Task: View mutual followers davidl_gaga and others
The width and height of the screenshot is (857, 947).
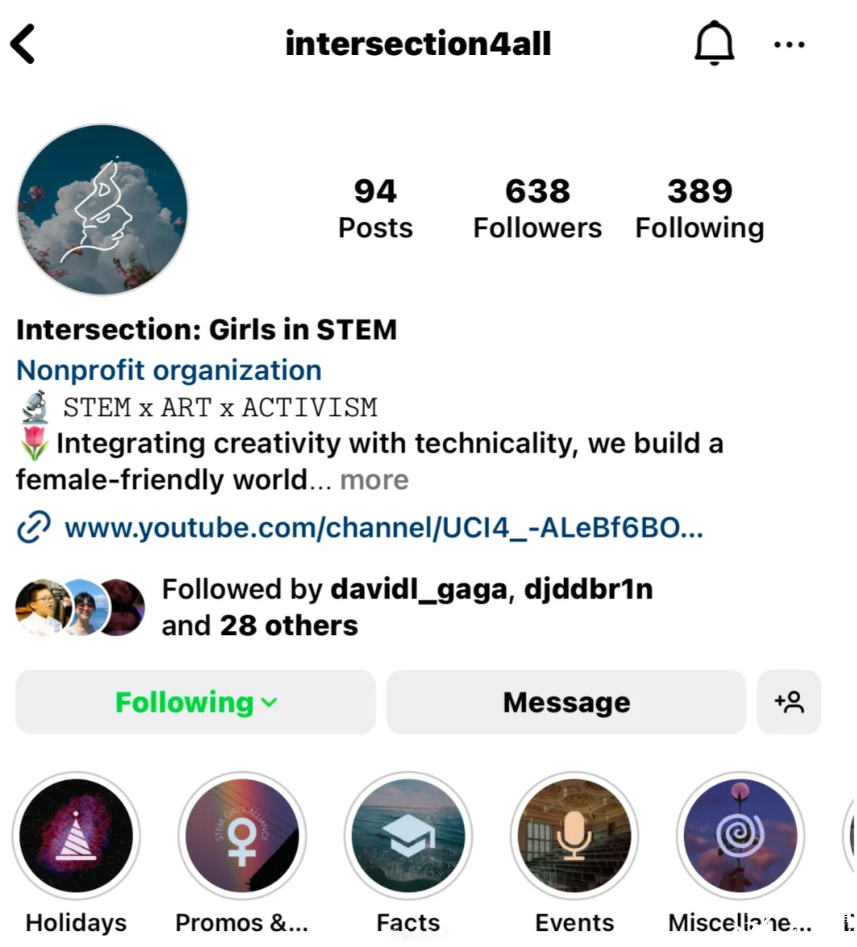Action: pos(407,607)
